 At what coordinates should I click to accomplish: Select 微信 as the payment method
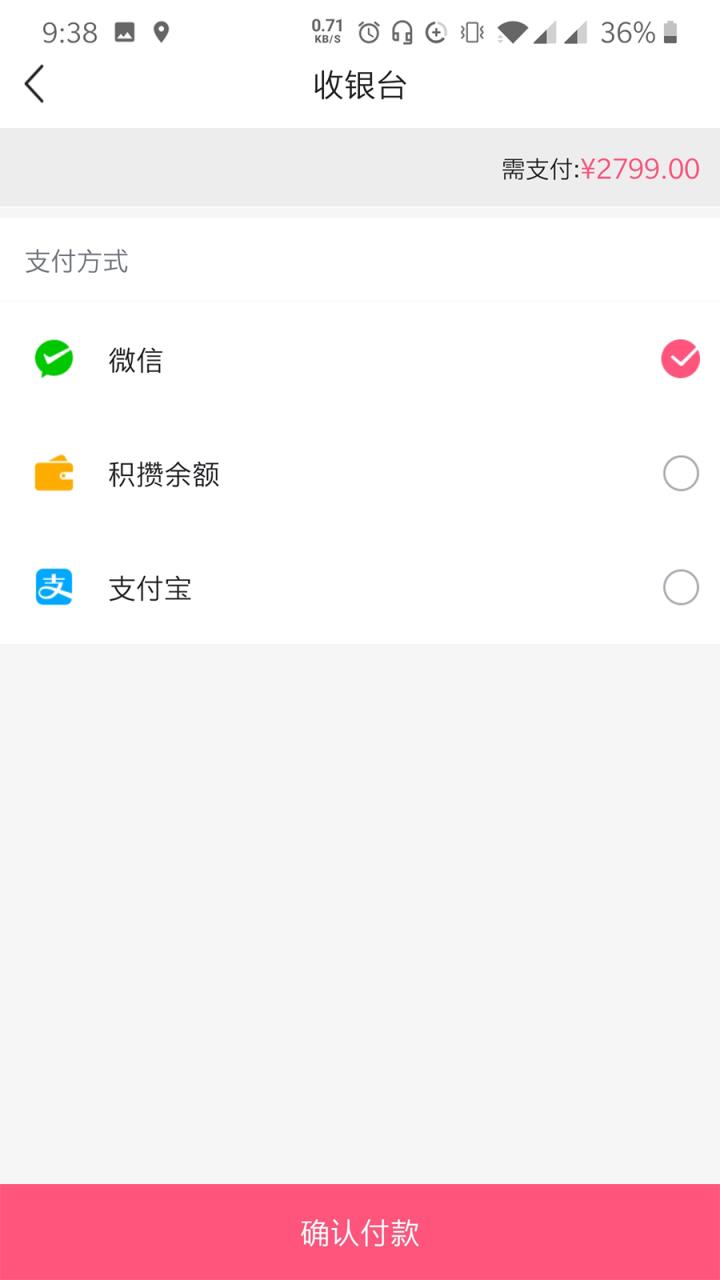680,359
